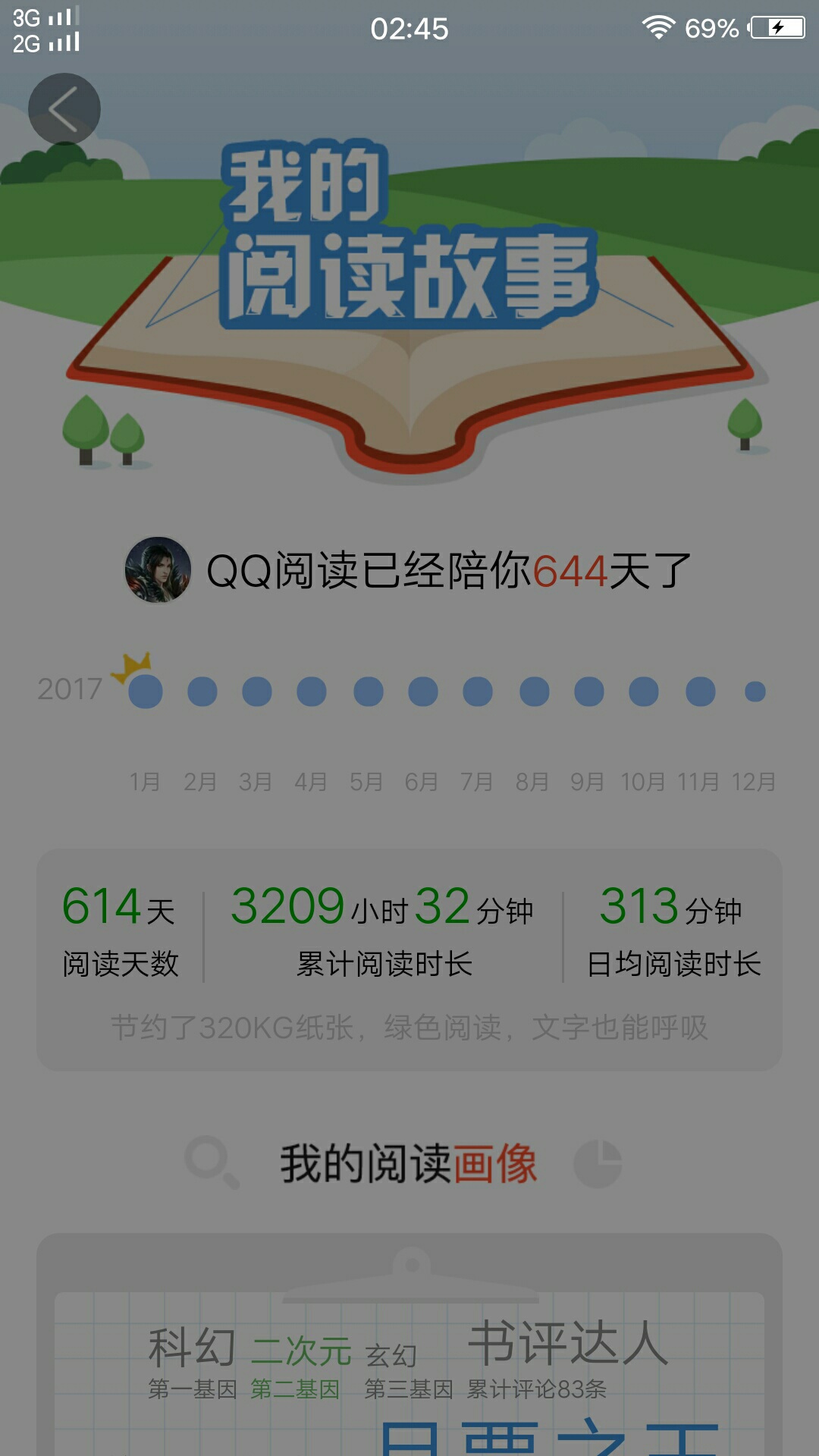
Task: Go back using the top-left arrow
Action: (64, 109)
